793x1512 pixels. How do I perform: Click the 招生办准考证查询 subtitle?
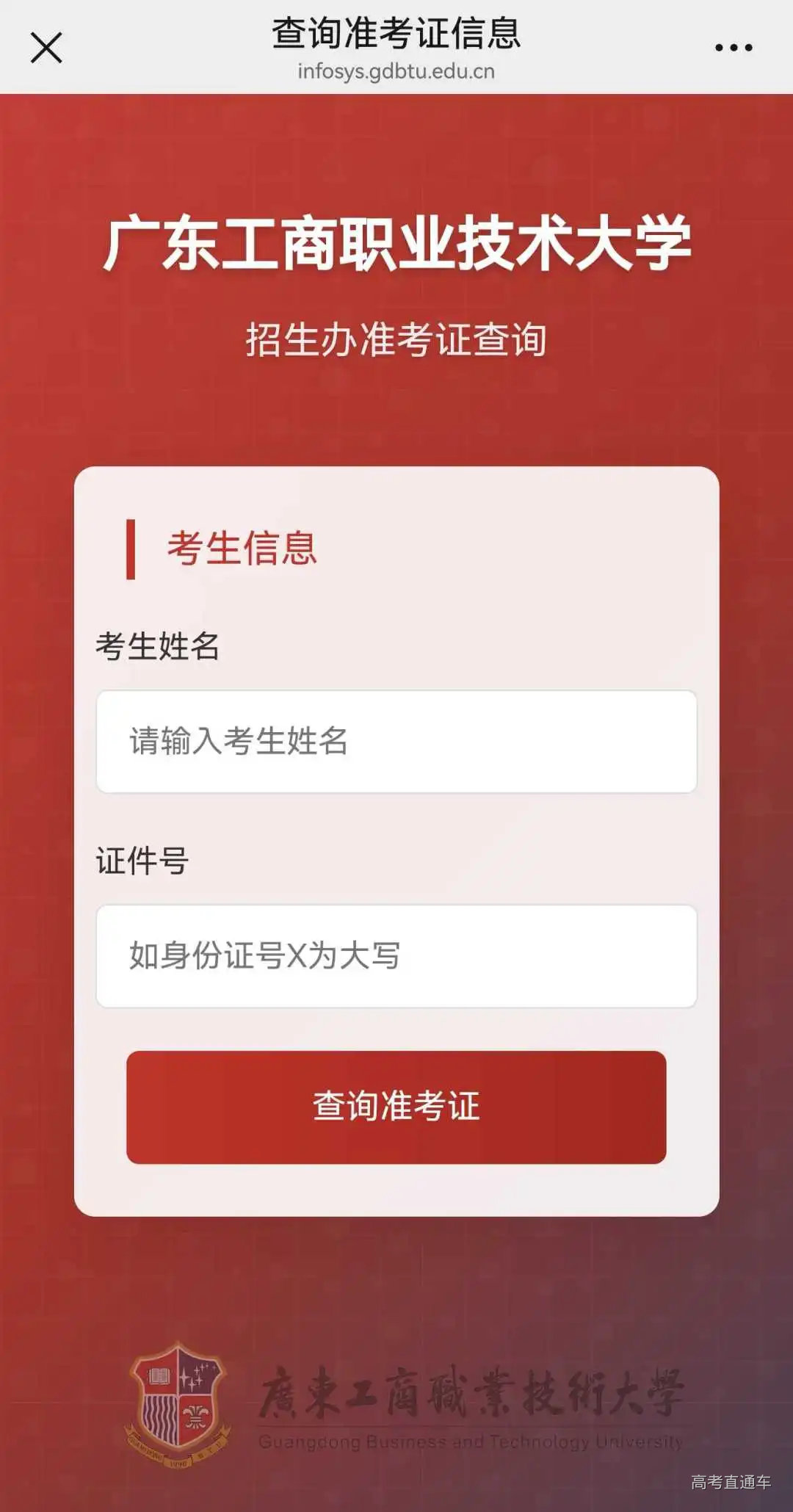click(x=396, y=339)
